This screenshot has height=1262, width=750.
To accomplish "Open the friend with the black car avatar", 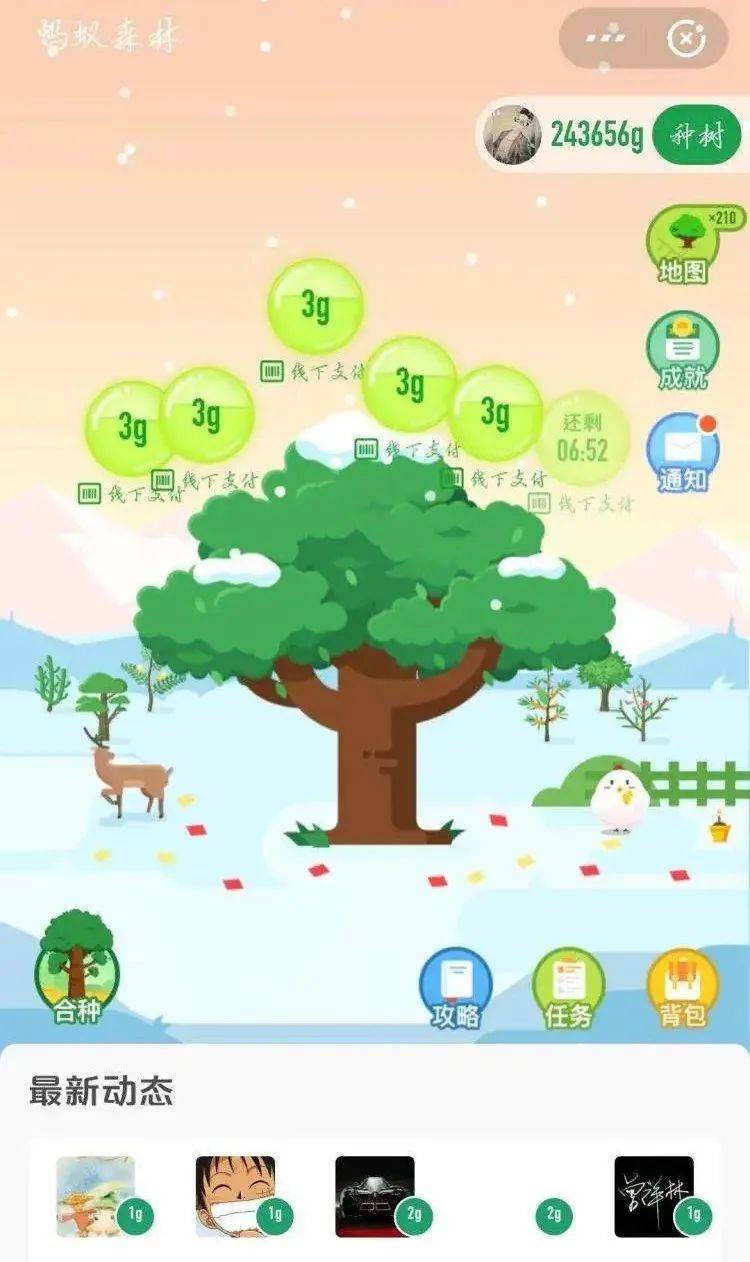I will pos(374,1196).
